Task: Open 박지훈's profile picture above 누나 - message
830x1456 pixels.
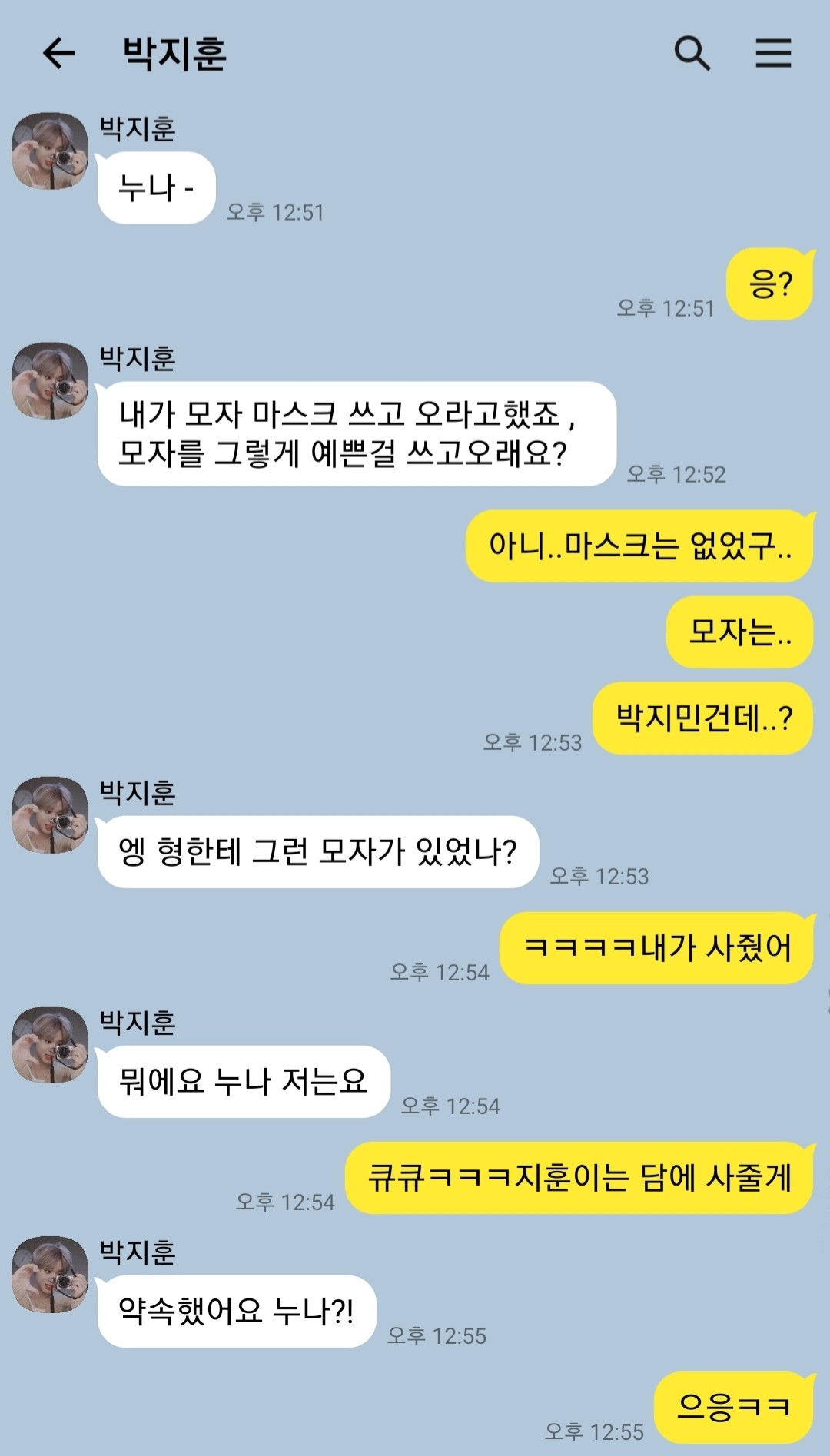Action: pyautogui.click(x=50, y=151)
